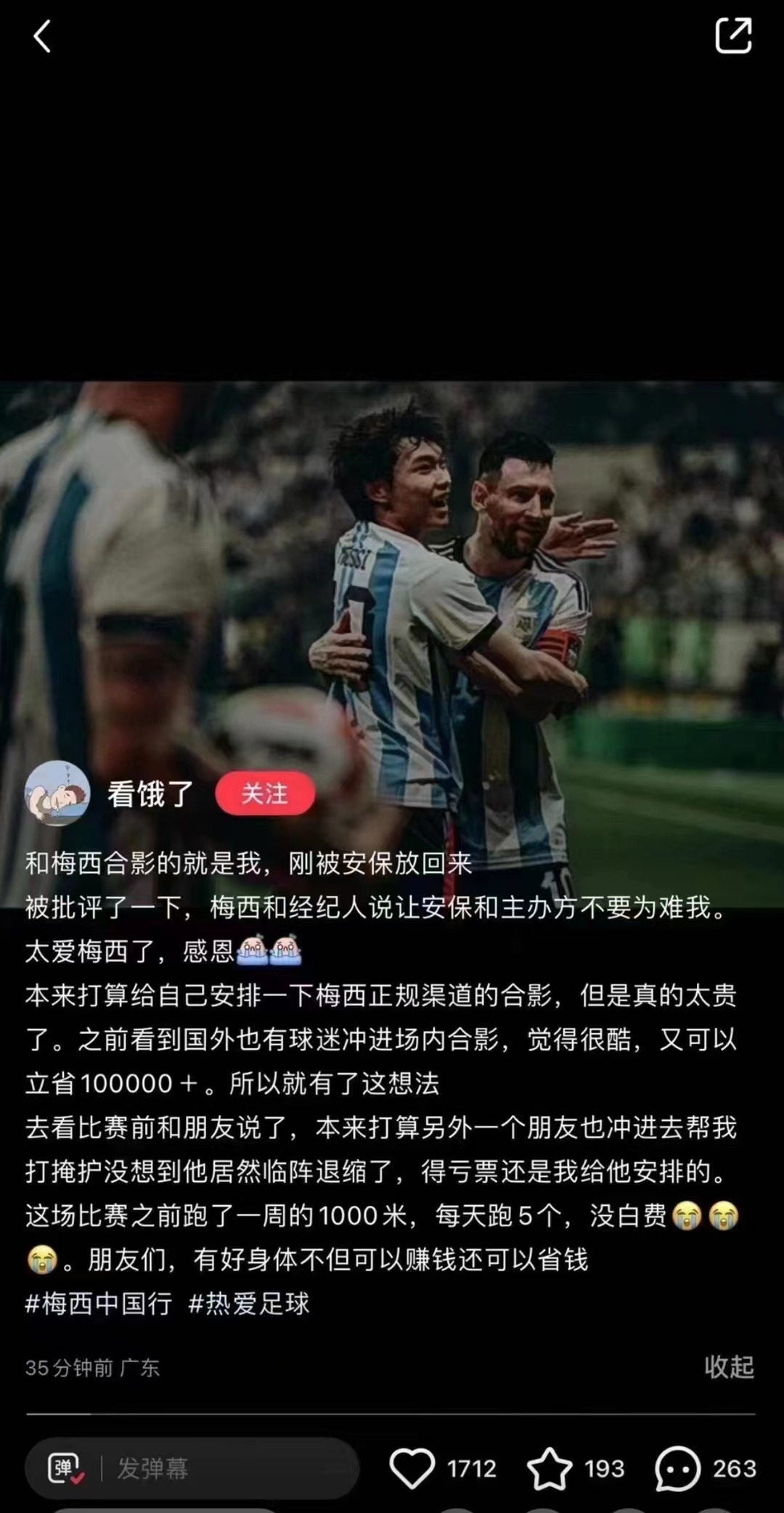Collapse the caption with 收起
Image resolution: width=784 pixels, height=1513 pixels.
click(729, 1367)
